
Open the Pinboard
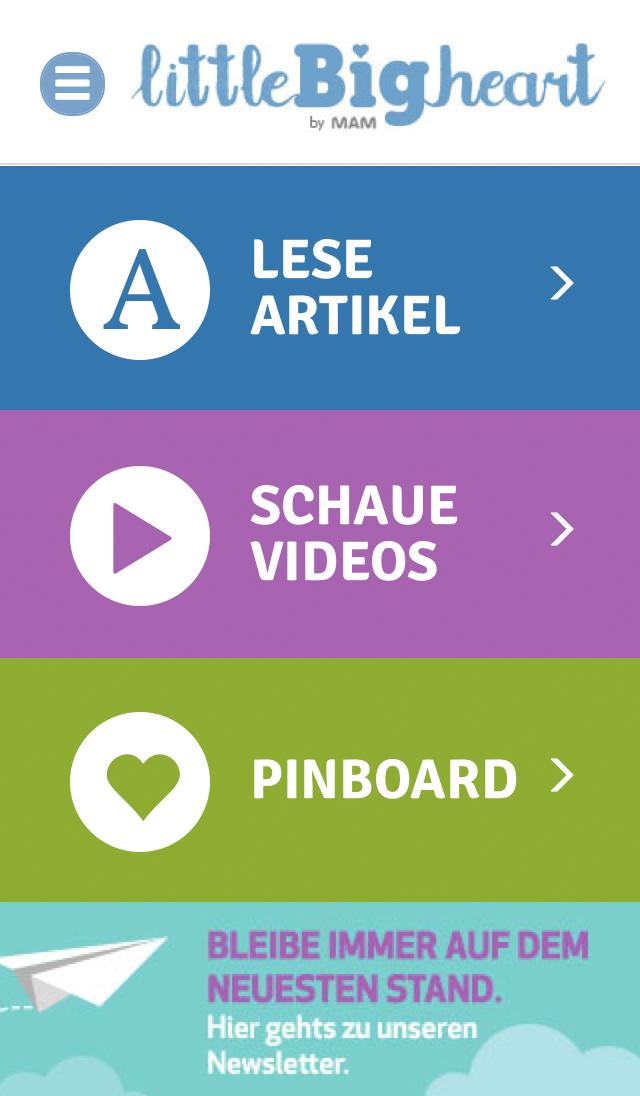pyautogui.click(x=320, y=779)
